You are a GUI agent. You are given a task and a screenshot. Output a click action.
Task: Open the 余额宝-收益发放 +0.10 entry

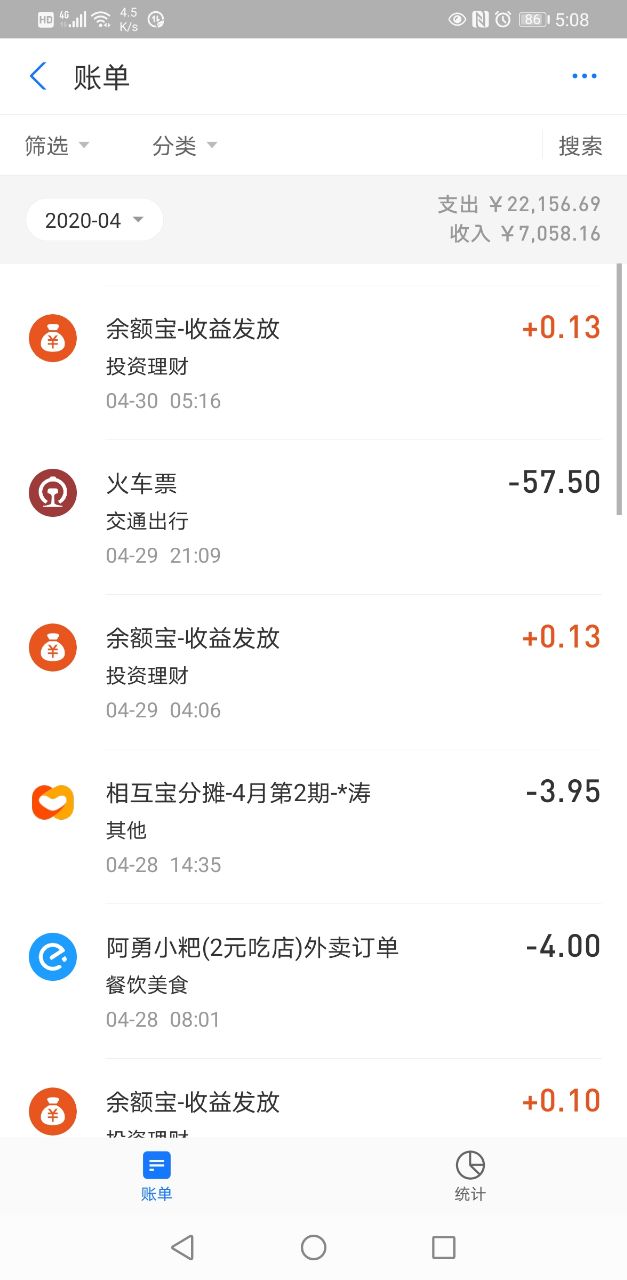(313, 1098)
